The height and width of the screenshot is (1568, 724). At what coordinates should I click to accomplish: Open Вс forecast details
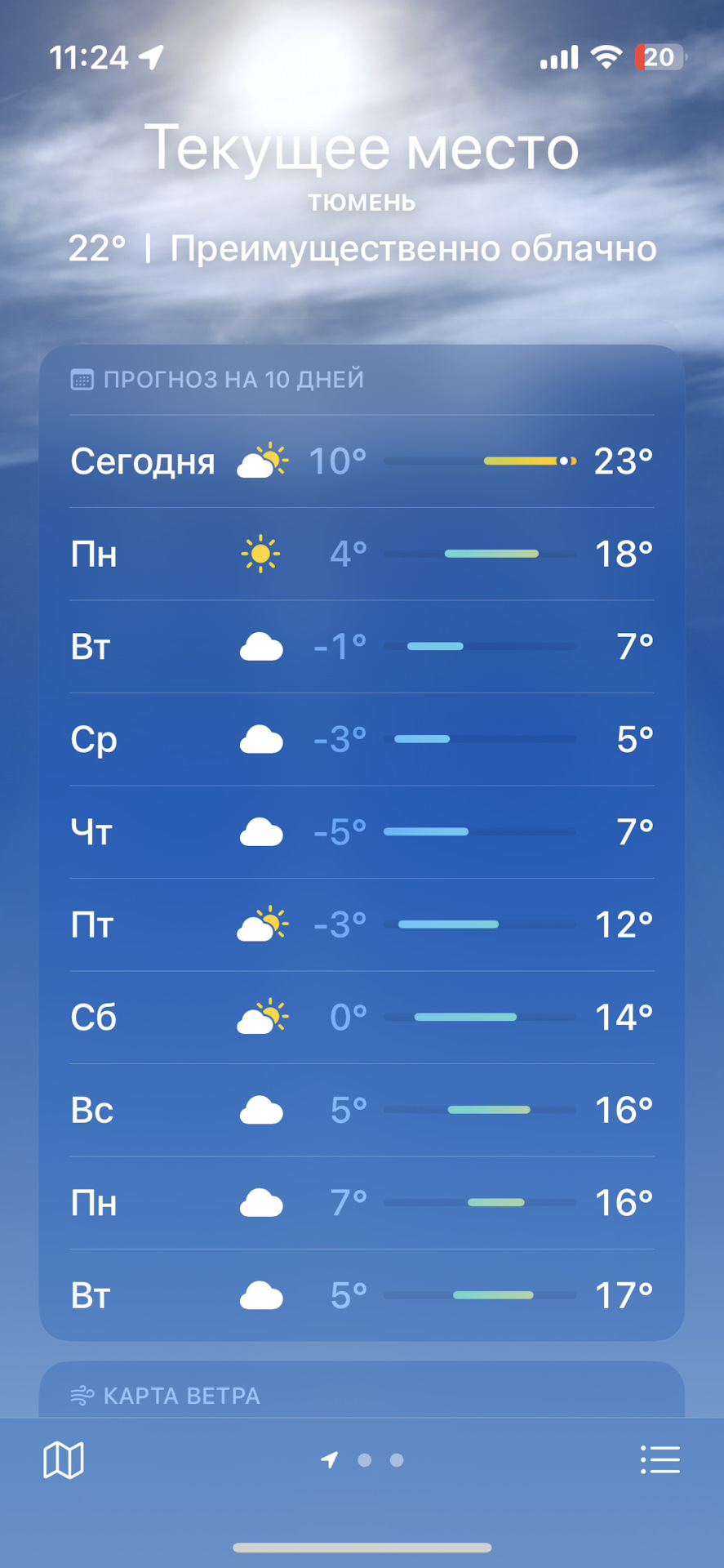click(x=362, y=1110)
